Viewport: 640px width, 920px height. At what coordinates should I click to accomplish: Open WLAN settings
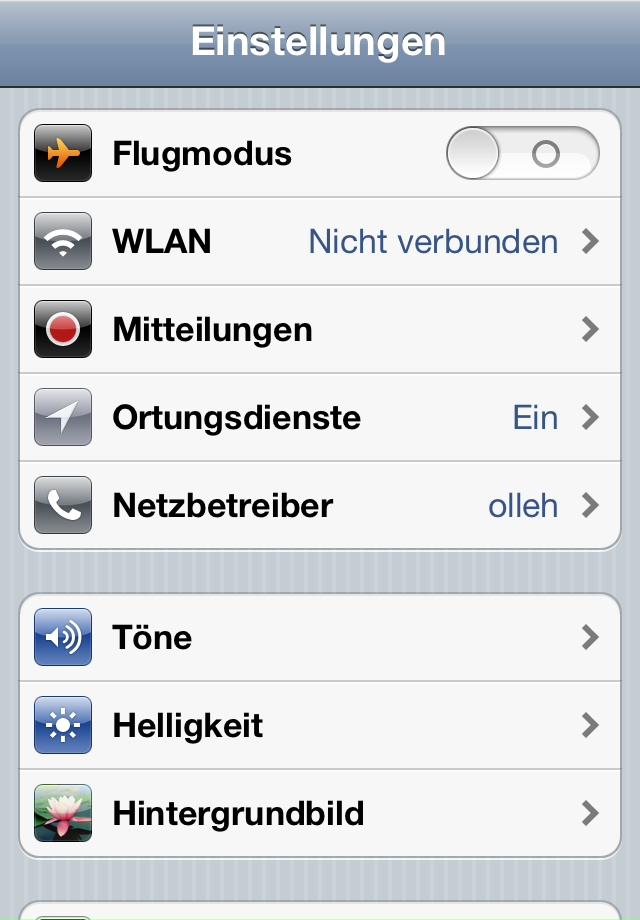[x=320, y=242]
